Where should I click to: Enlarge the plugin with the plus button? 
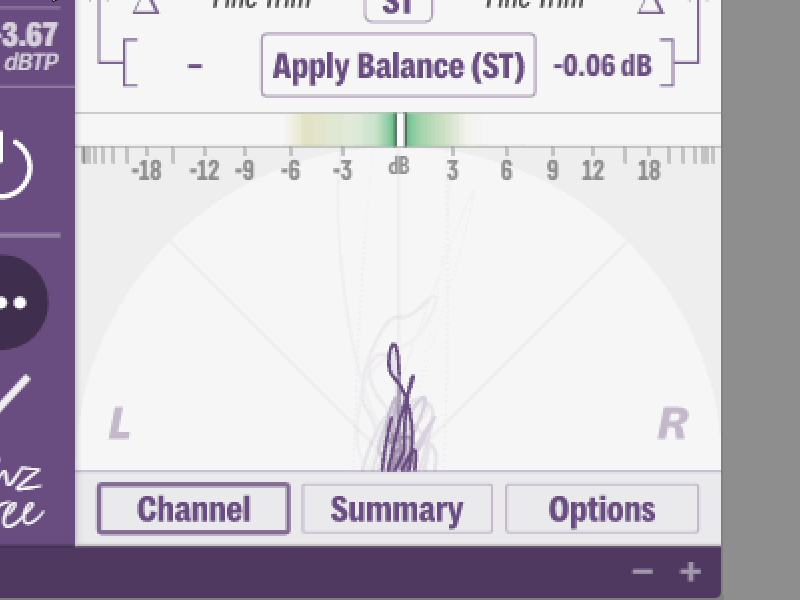pyautogui.click(x=690, y=572)
